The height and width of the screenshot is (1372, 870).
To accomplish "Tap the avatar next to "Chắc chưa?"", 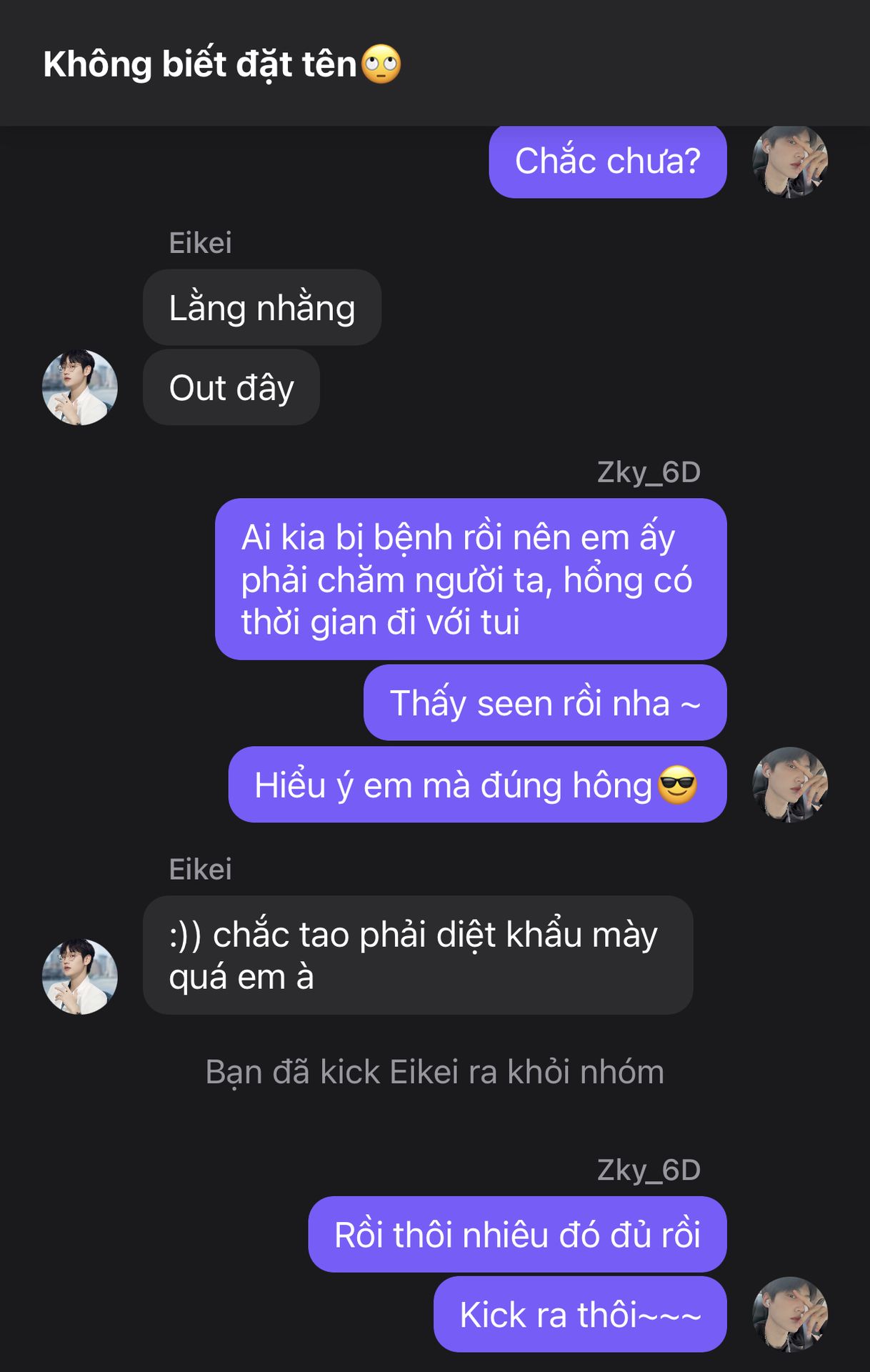I will coord(790,161).
